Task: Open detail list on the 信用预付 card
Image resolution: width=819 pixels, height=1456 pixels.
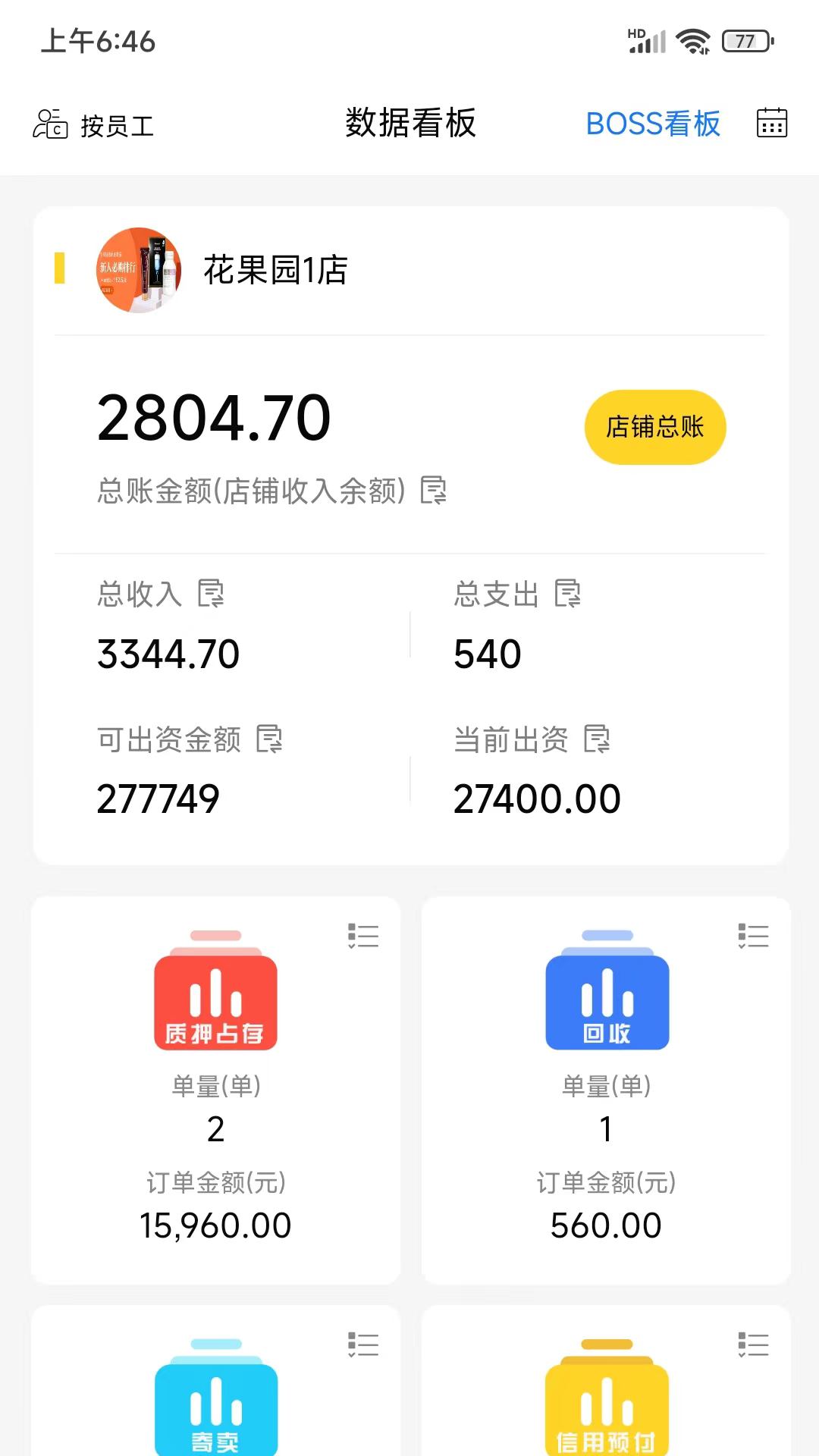Action: [x=755, y=1345]
